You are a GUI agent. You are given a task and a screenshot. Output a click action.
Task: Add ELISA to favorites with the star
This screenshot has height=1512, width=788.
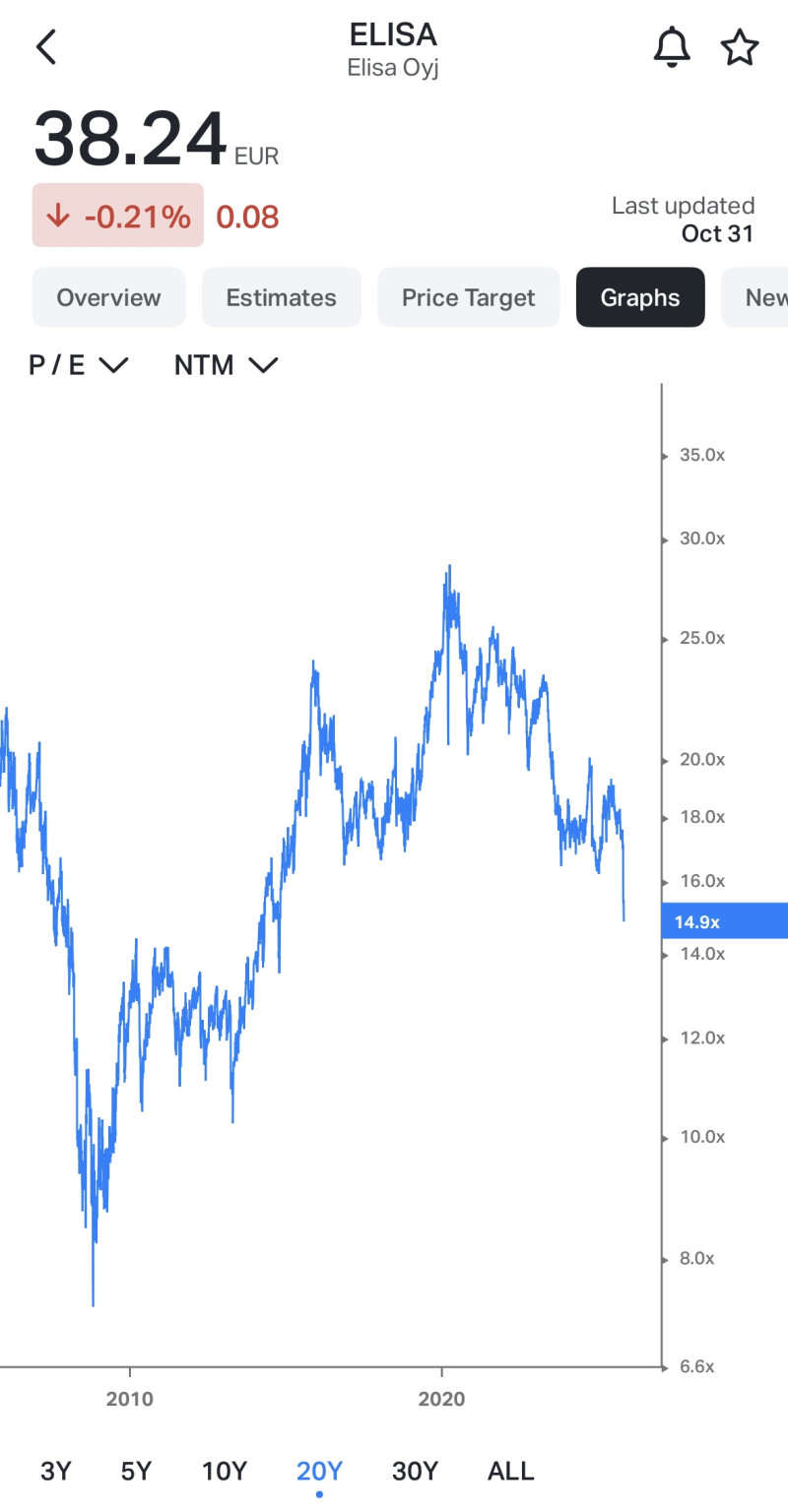tap(740, 47)
